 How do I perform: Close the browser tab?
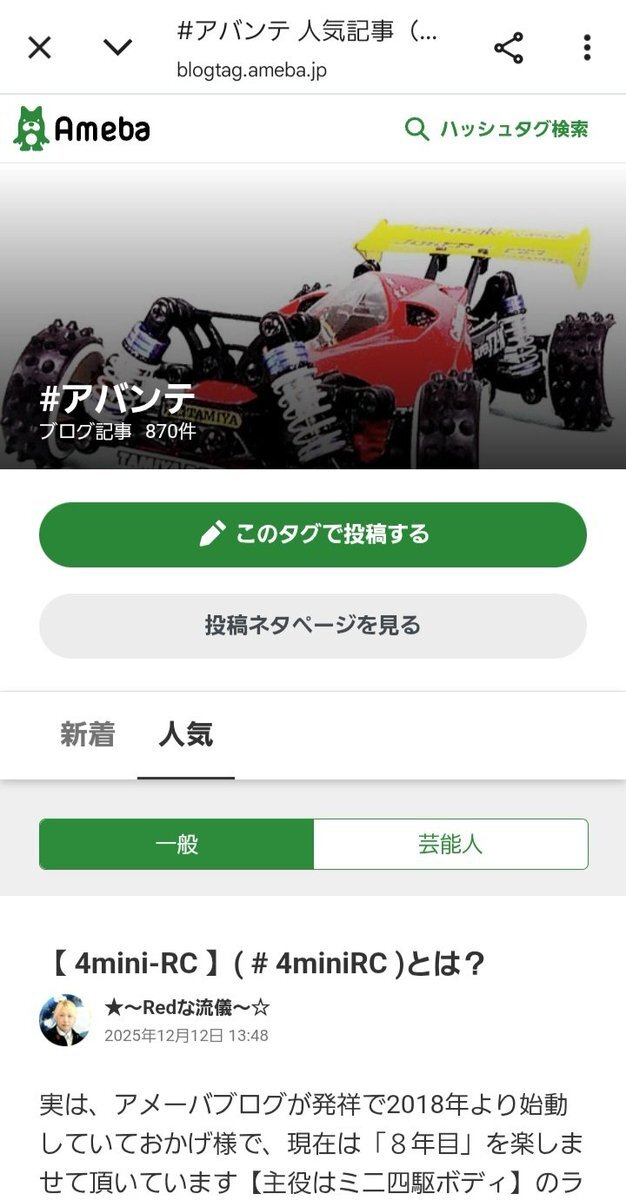(x=39, y=47)
